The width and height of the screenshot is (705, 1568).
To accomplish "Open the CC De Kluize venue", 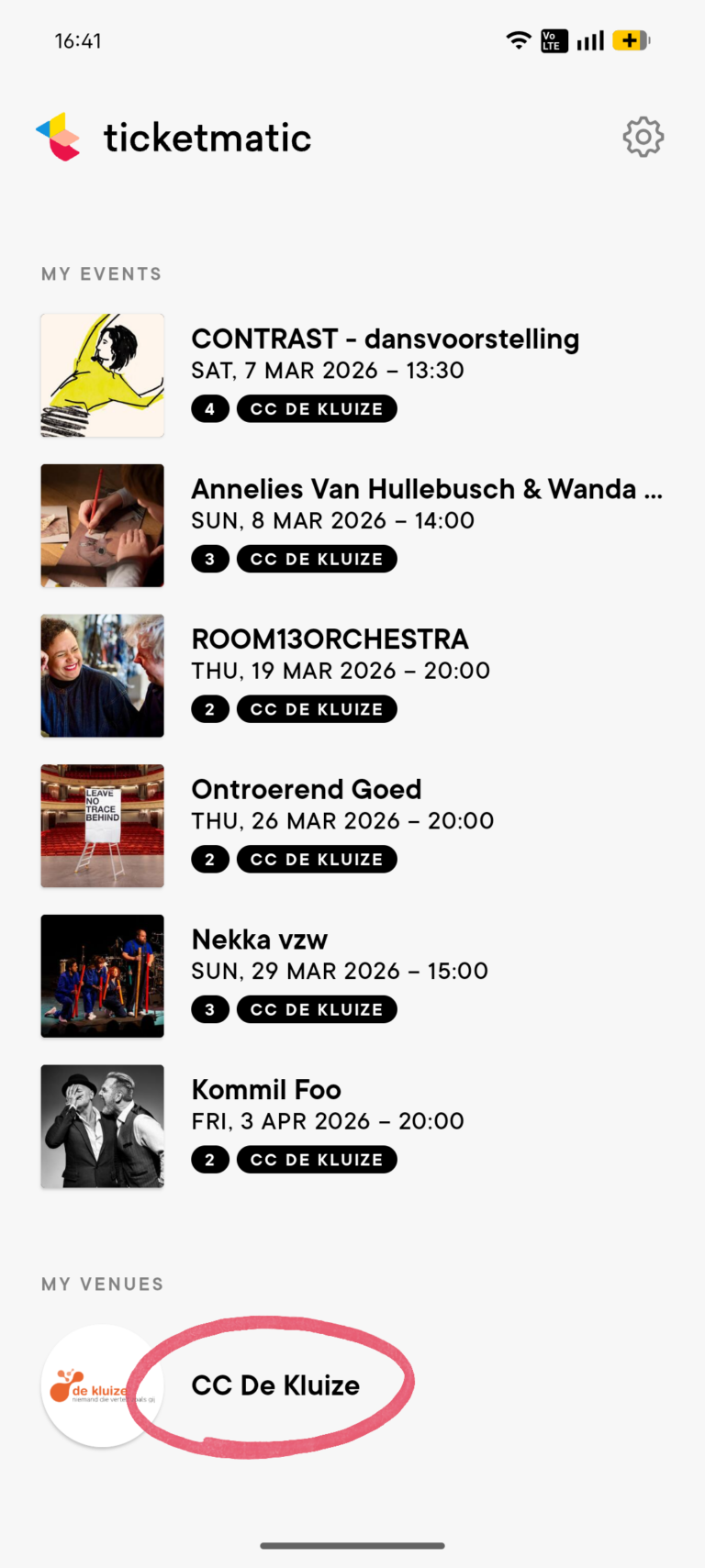I will click(x=274, y=1385).
